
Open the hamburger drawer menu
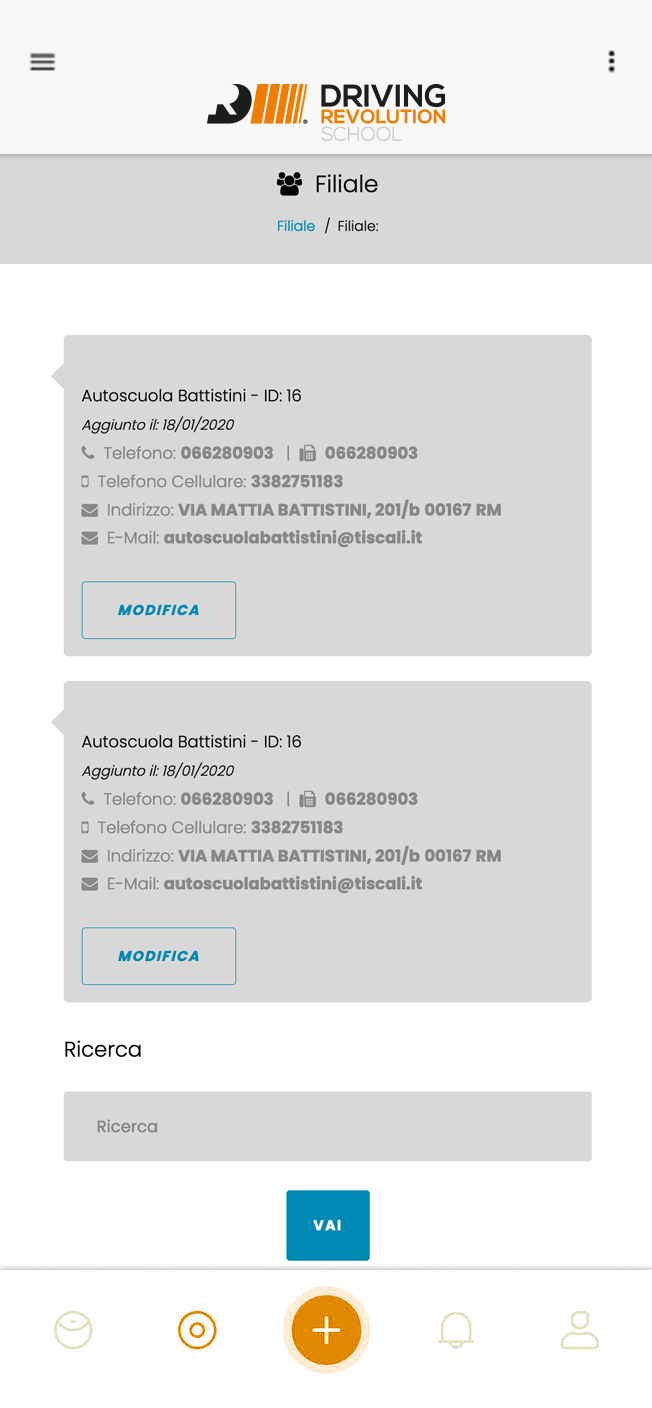(42, 62)
